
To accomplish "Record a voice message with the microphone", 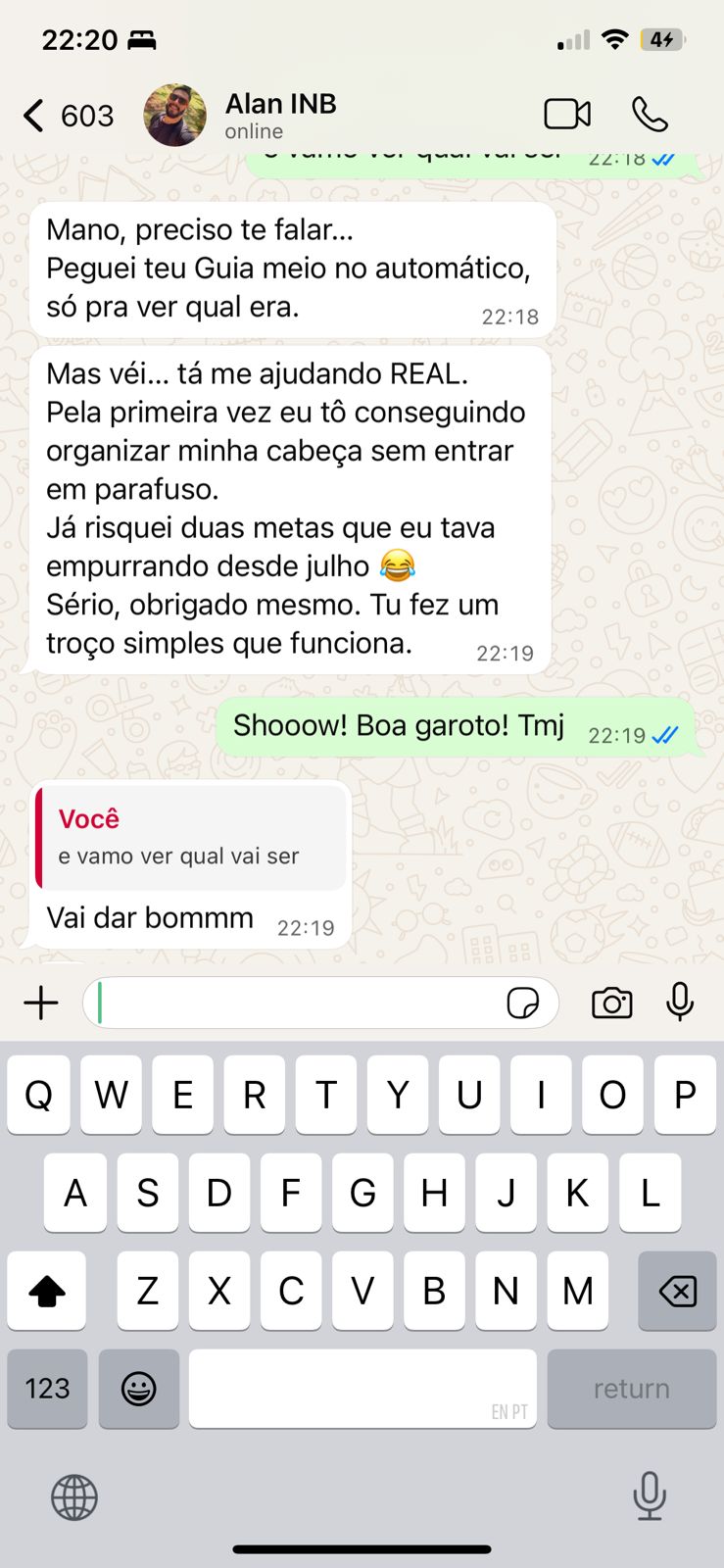I will (x=680, y=1003).
